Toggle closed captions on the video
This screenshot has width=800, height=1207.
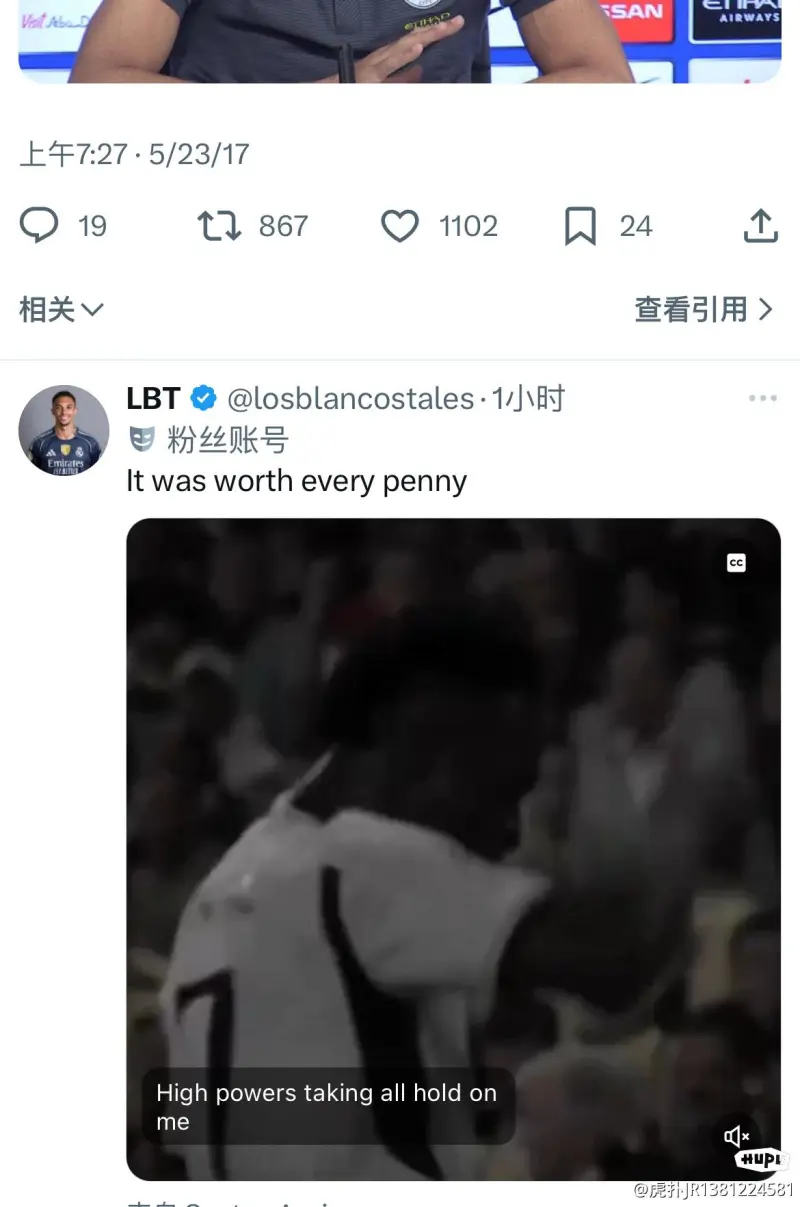(x=736, y=563)
